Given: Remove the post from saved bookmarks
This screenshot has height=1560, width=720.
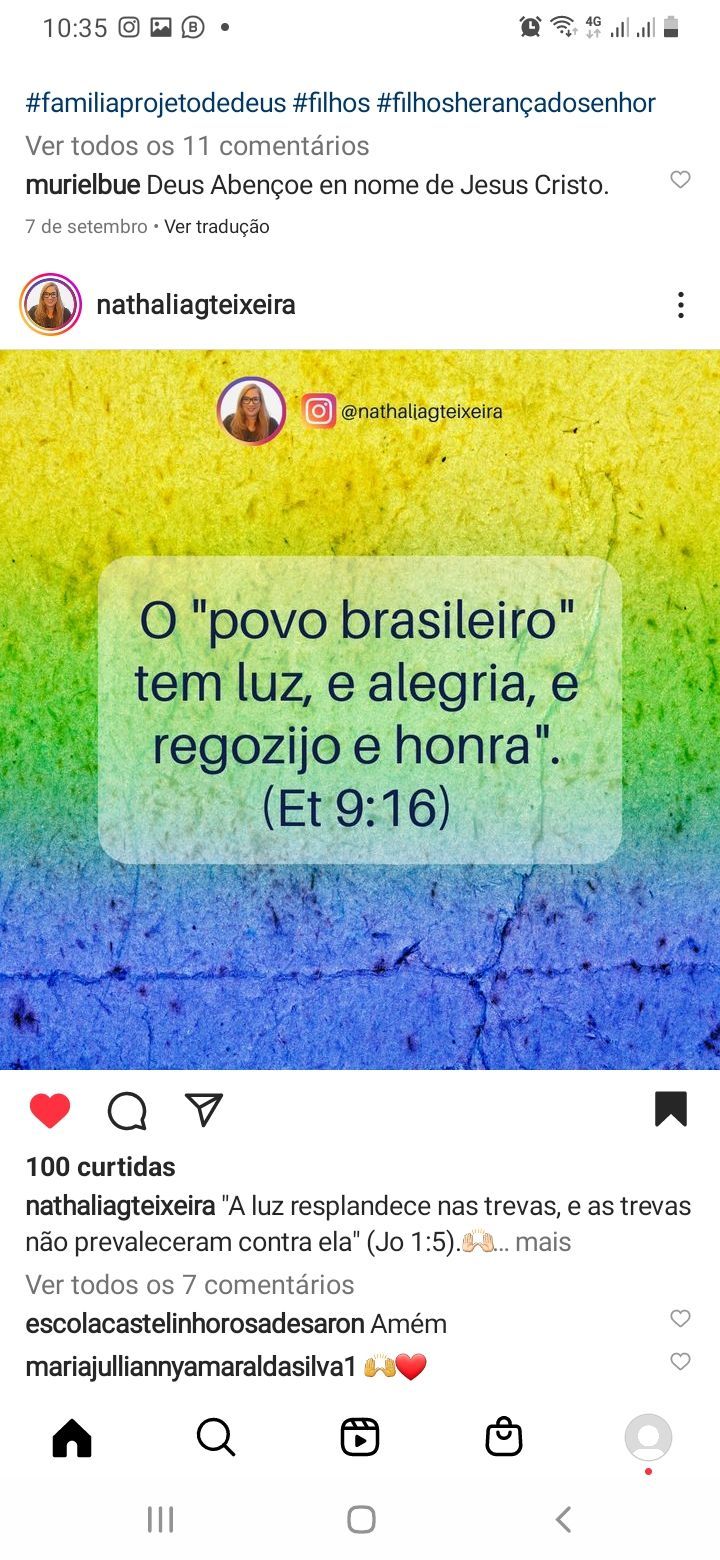Looking at the screenshot, I should tap(670, 1109).
